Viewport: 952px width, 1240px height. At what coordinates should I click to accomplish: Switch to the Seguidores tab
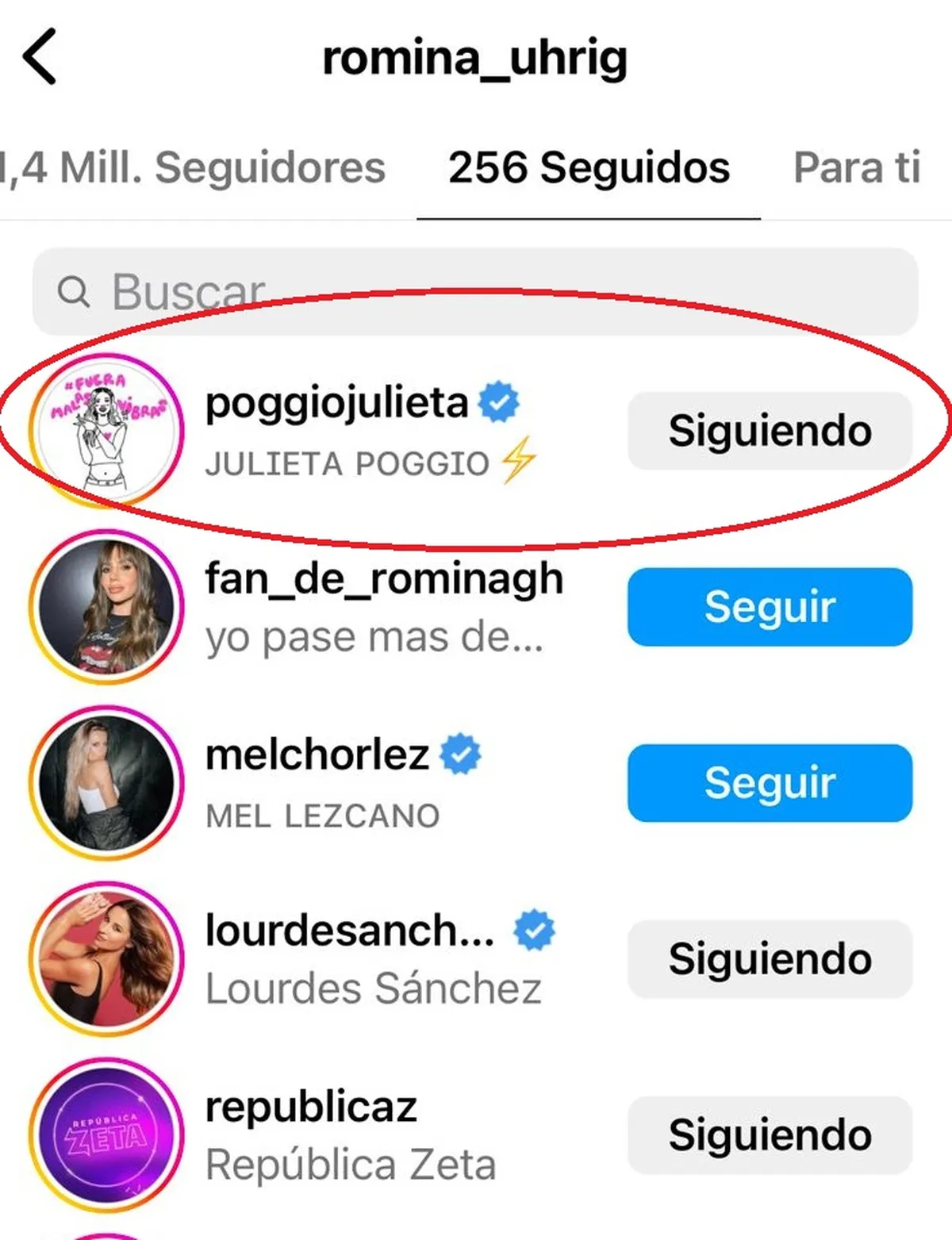pos(193,168)
